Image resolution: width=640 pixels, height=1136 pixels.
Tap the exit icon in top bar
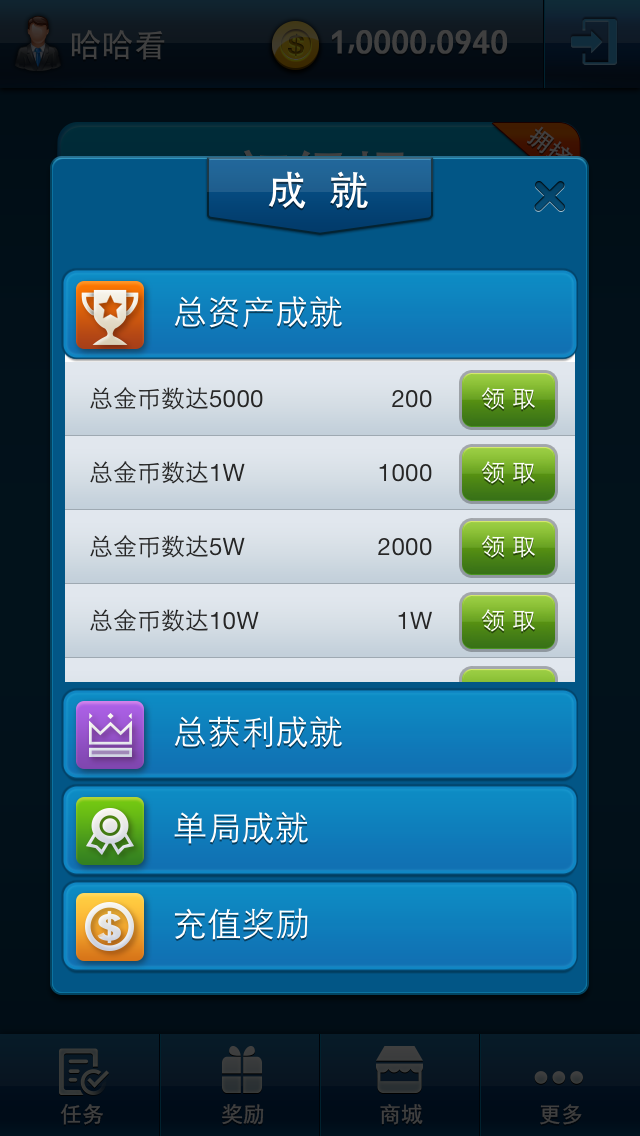(x=593, y=43)
